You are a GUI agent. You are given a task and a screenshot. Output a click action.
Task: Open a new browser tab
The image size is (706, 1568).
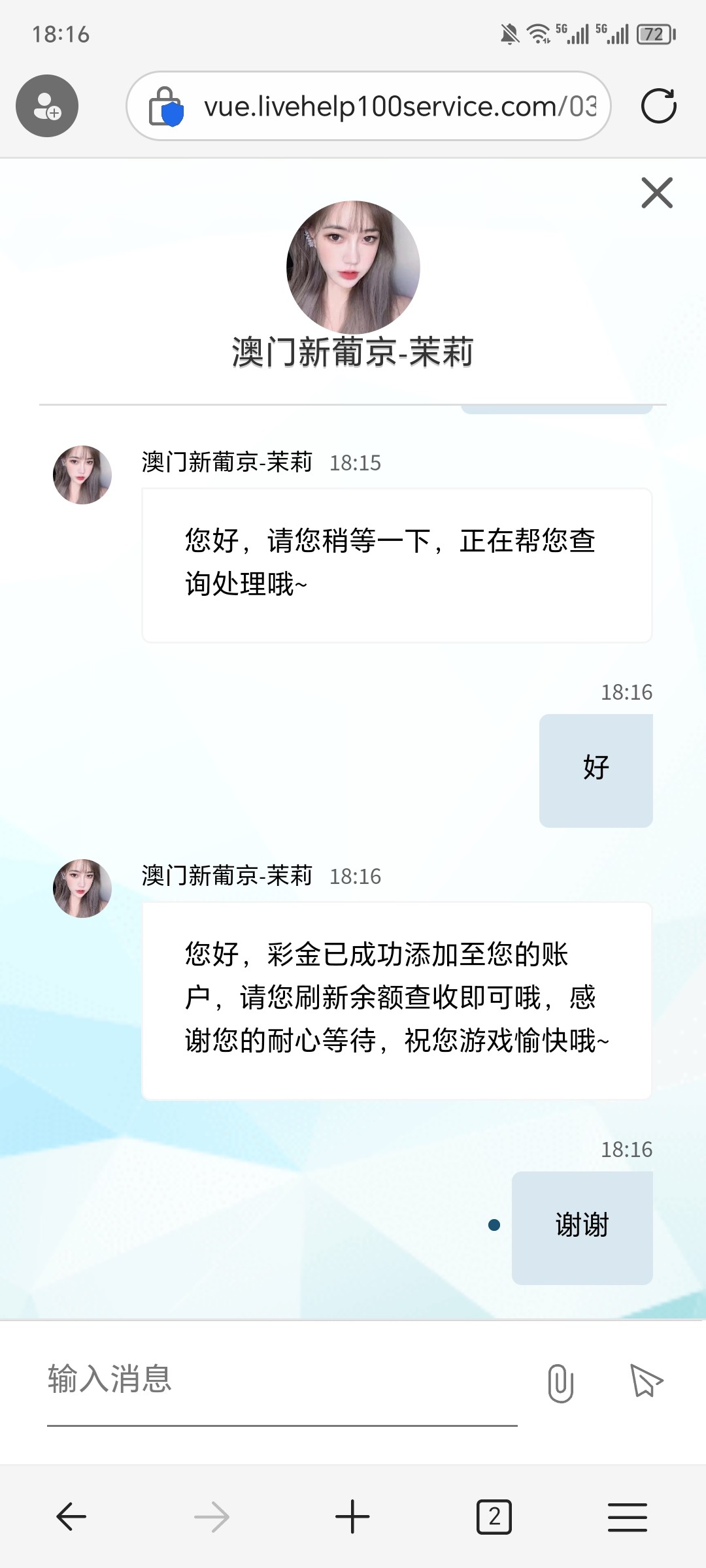[x=352, y=1516]
